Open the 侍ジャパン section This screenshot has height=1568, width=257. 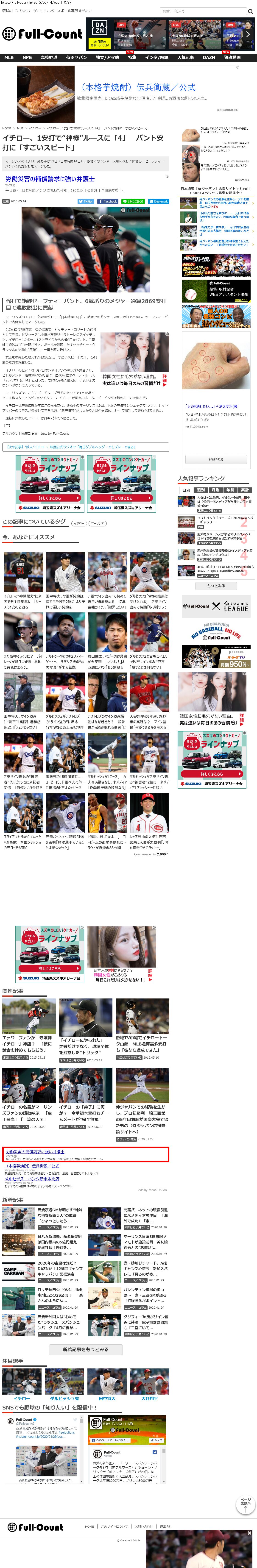[76, 57]
